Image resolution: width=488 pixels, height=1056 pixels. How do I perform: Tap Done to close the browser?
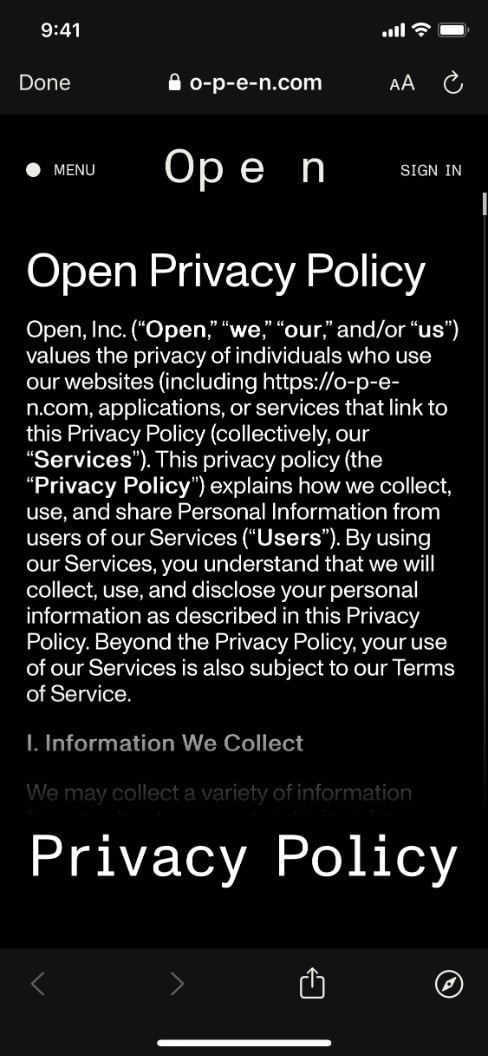coord(44,83)
